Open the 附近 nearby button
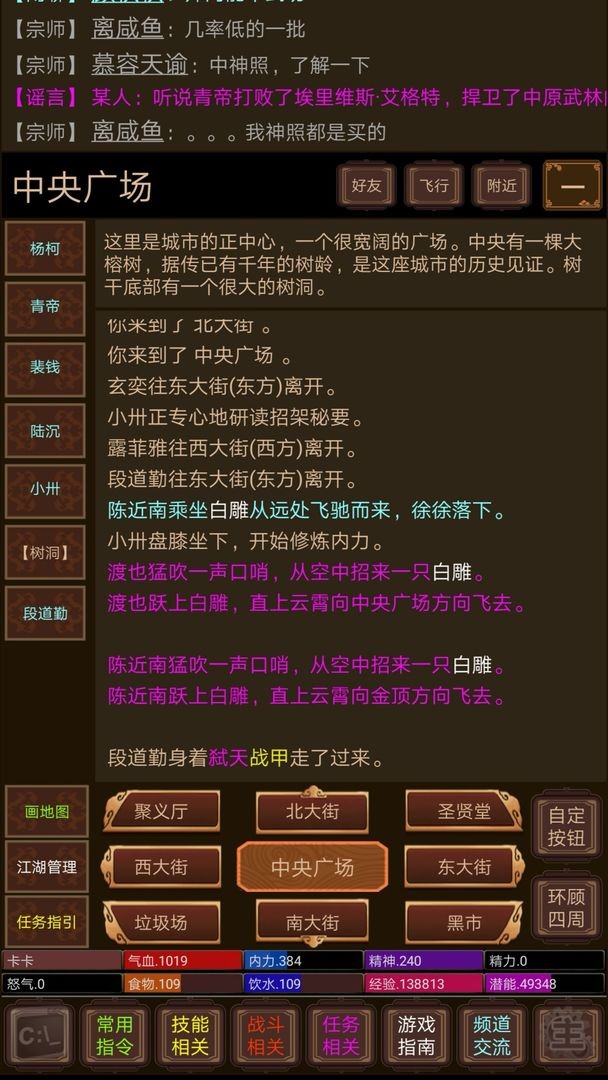608x1080 pixels. coord(502,186)
